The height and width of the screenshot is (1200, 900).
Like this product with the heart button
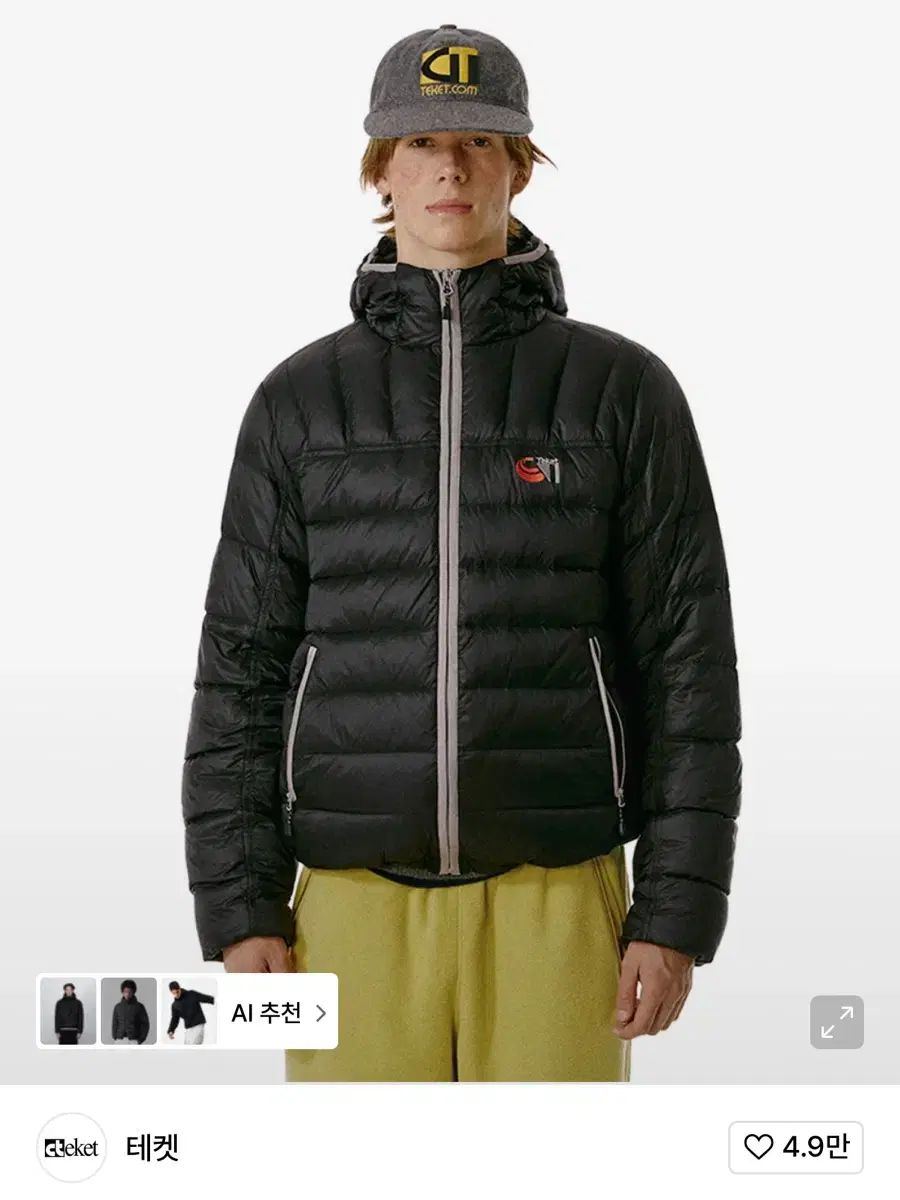(796, 1147)
